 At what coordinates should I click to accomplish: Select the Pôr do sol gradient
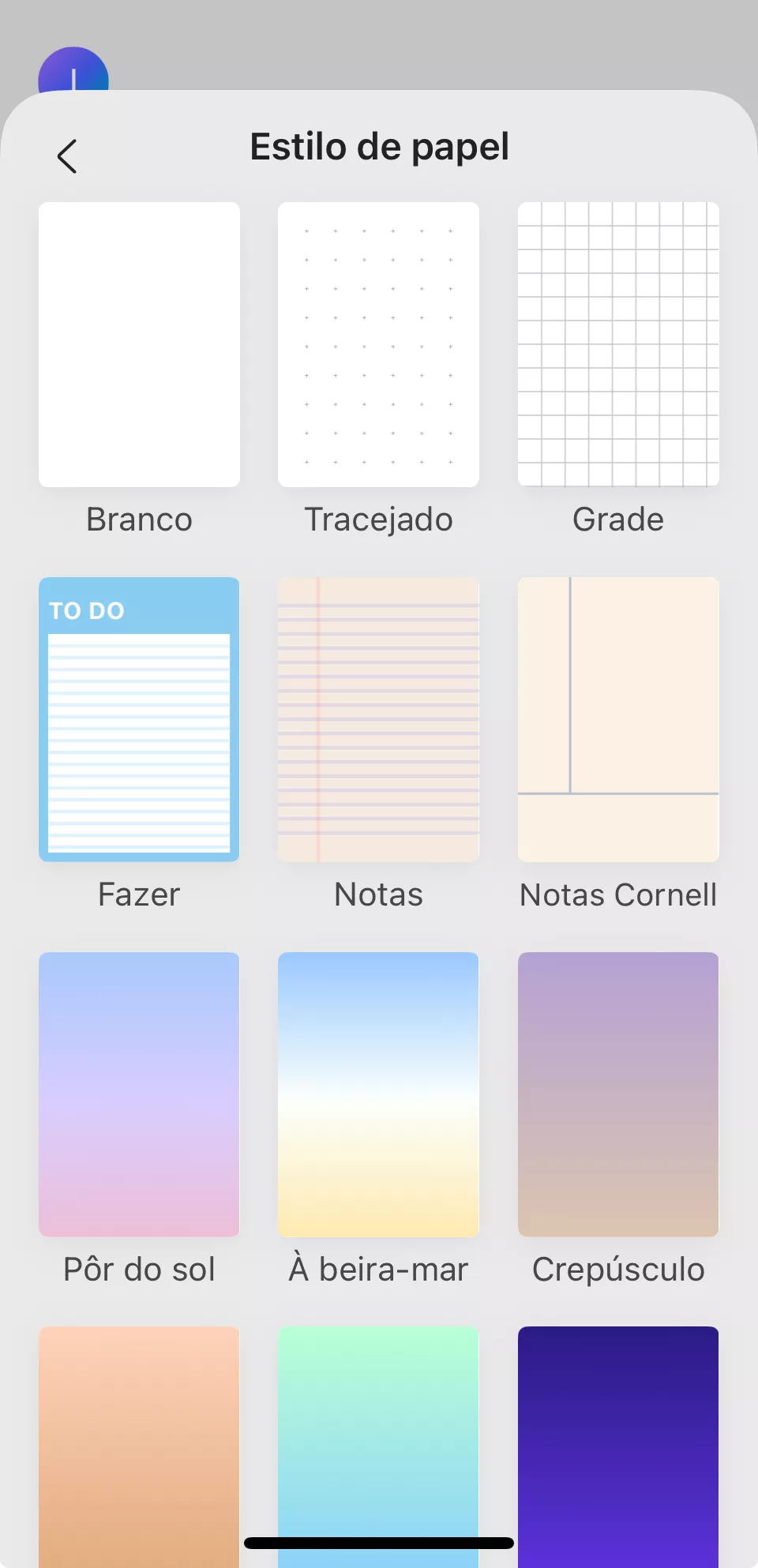tap(139, 1094)
